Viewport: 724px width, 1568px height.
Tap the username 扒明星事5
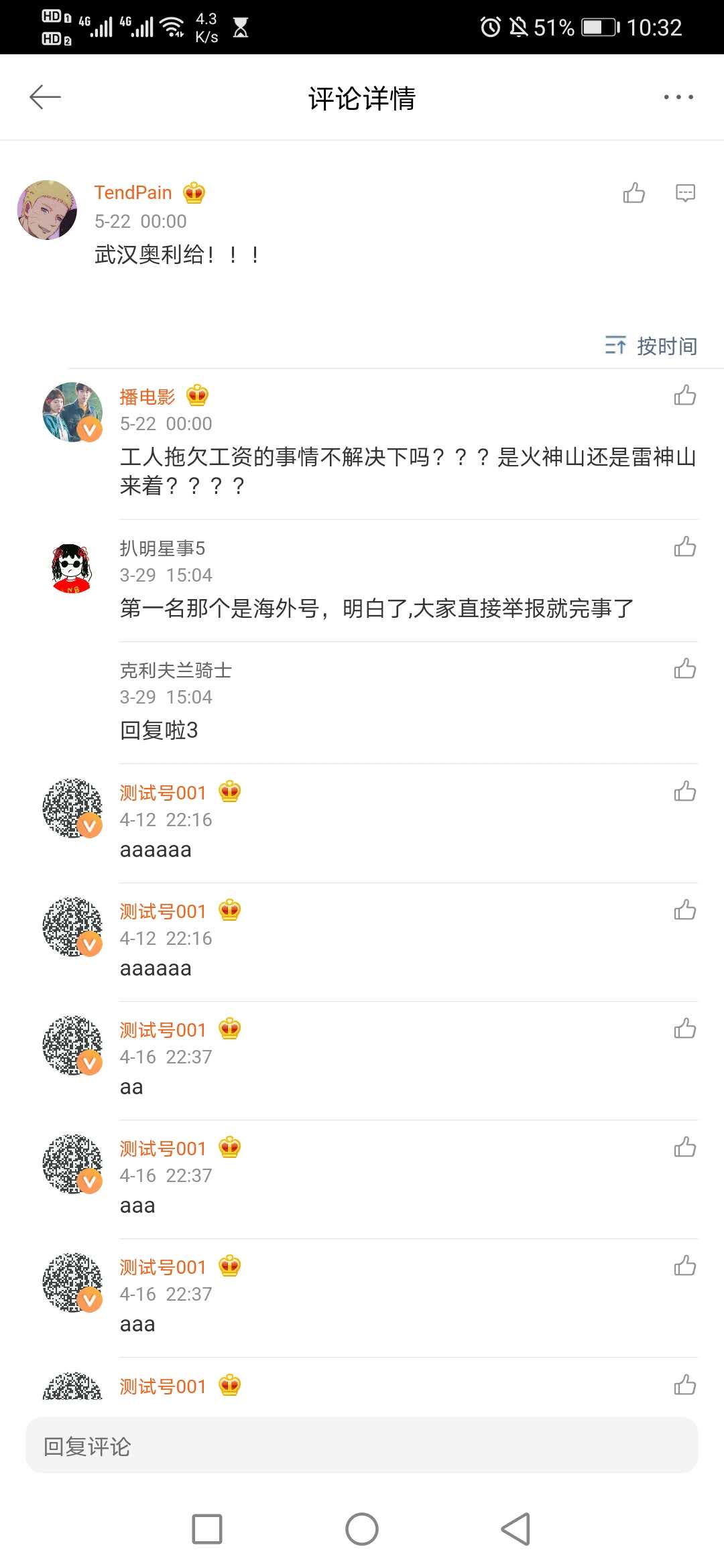162,548
